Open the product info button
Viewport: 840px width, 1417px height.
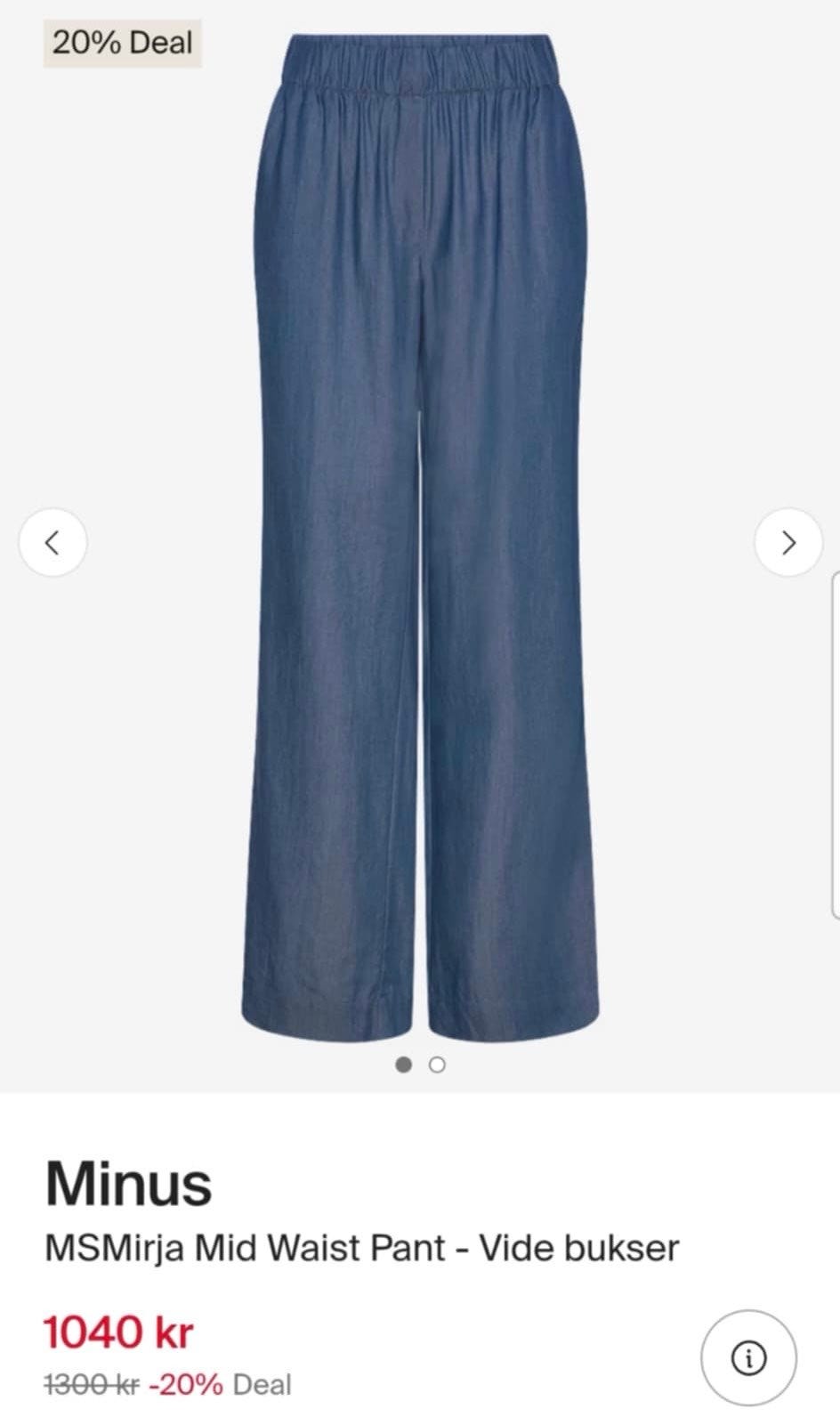pyautogui.click(x=748, y=1358)
